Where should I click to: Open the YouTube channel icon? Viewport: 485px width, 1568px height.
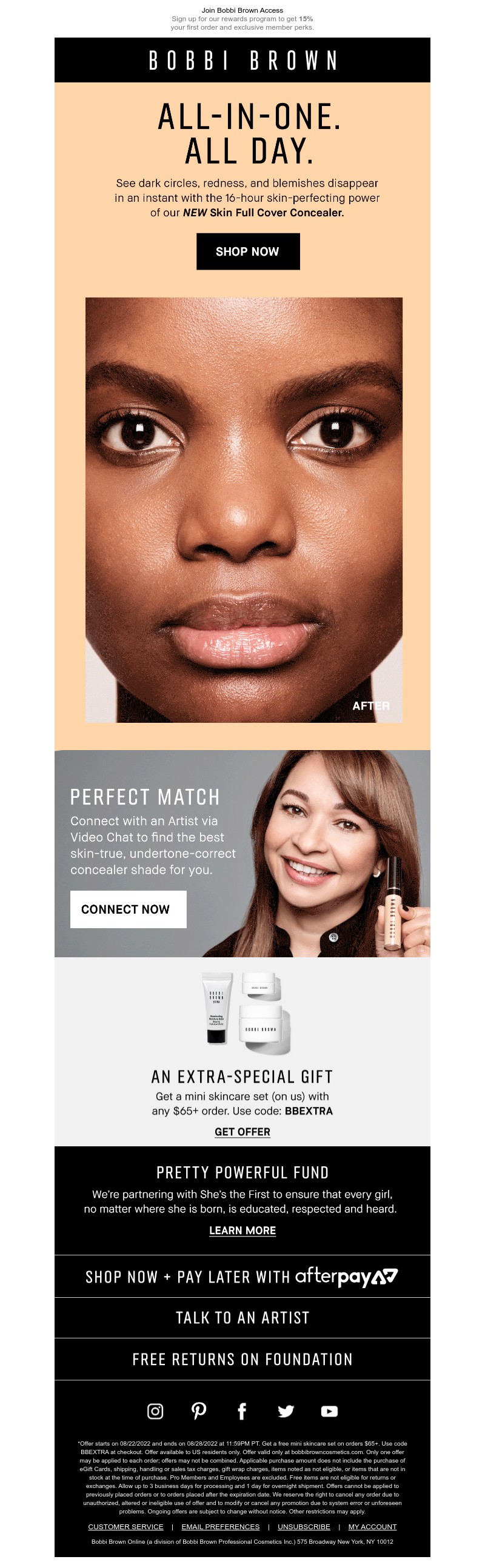pyautogui.click(x=329, y=1411)
